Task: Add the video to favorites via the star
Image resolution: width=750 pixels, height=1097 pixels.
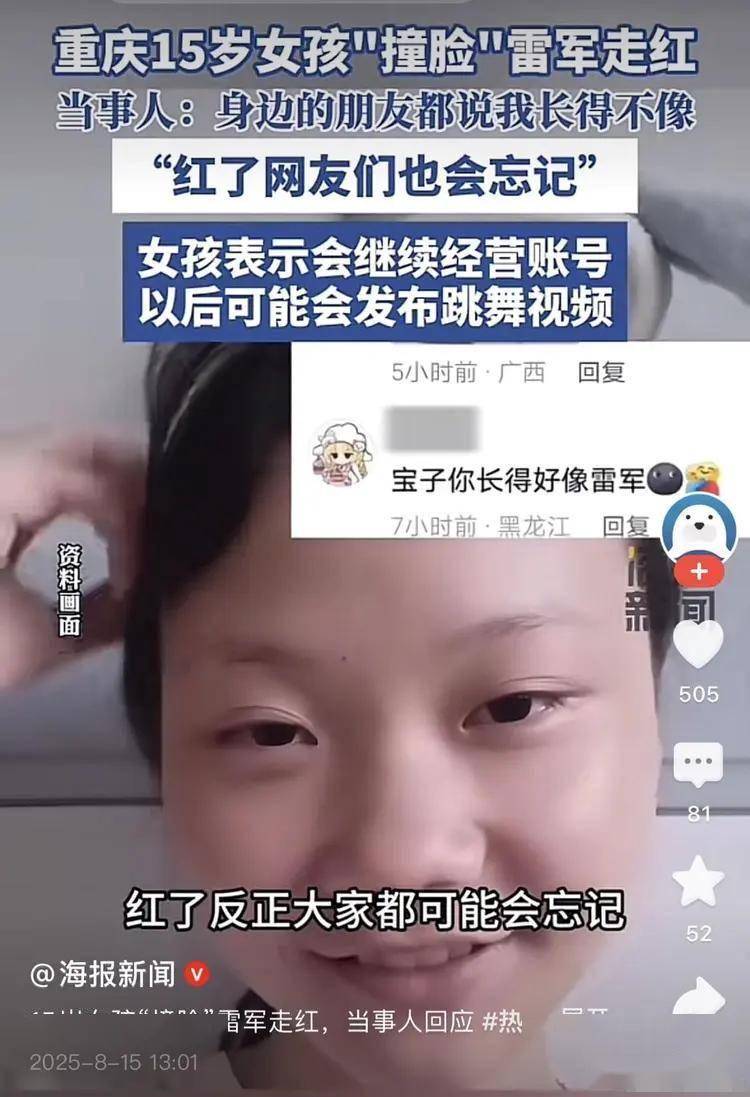Action: click(x=698, y=882)
